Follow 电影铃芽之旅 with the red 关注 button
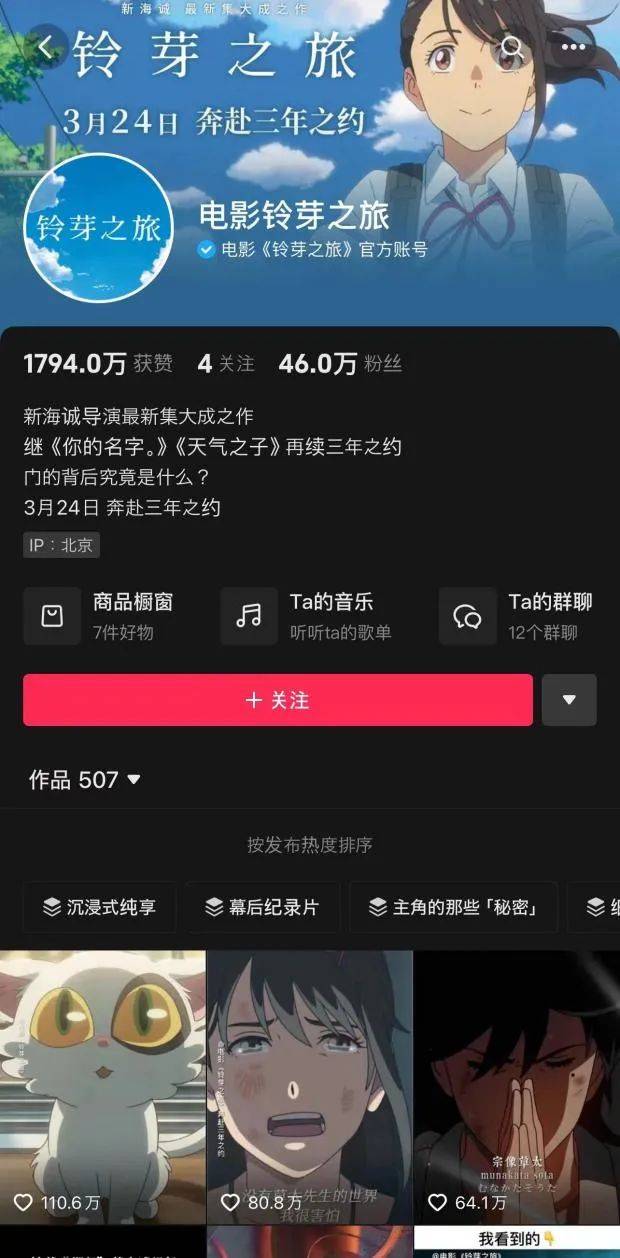Screen dimensions: 620x1258 point(278,700)
